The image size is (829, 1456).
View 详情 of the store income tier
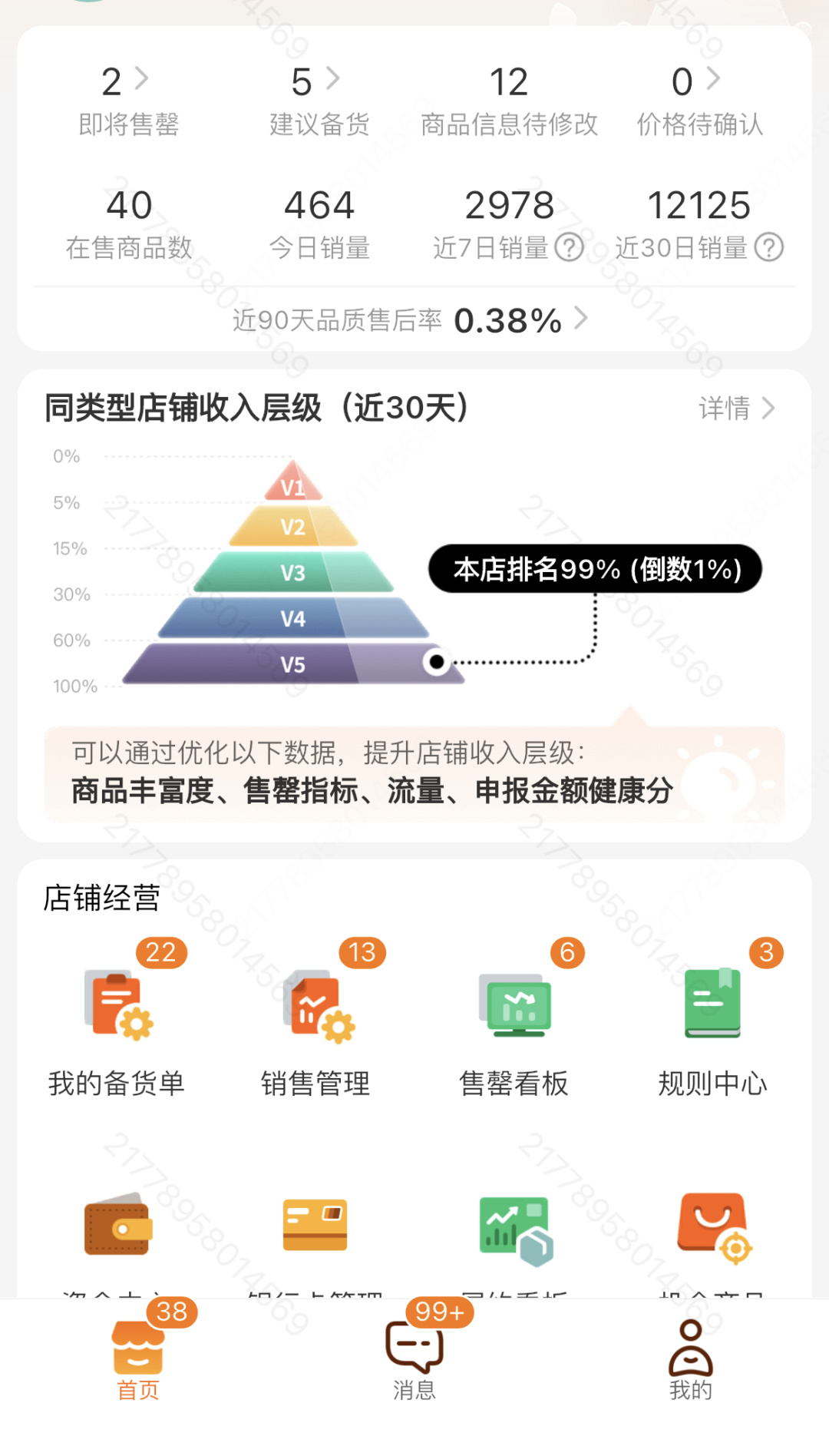click(x=735, y=408)
